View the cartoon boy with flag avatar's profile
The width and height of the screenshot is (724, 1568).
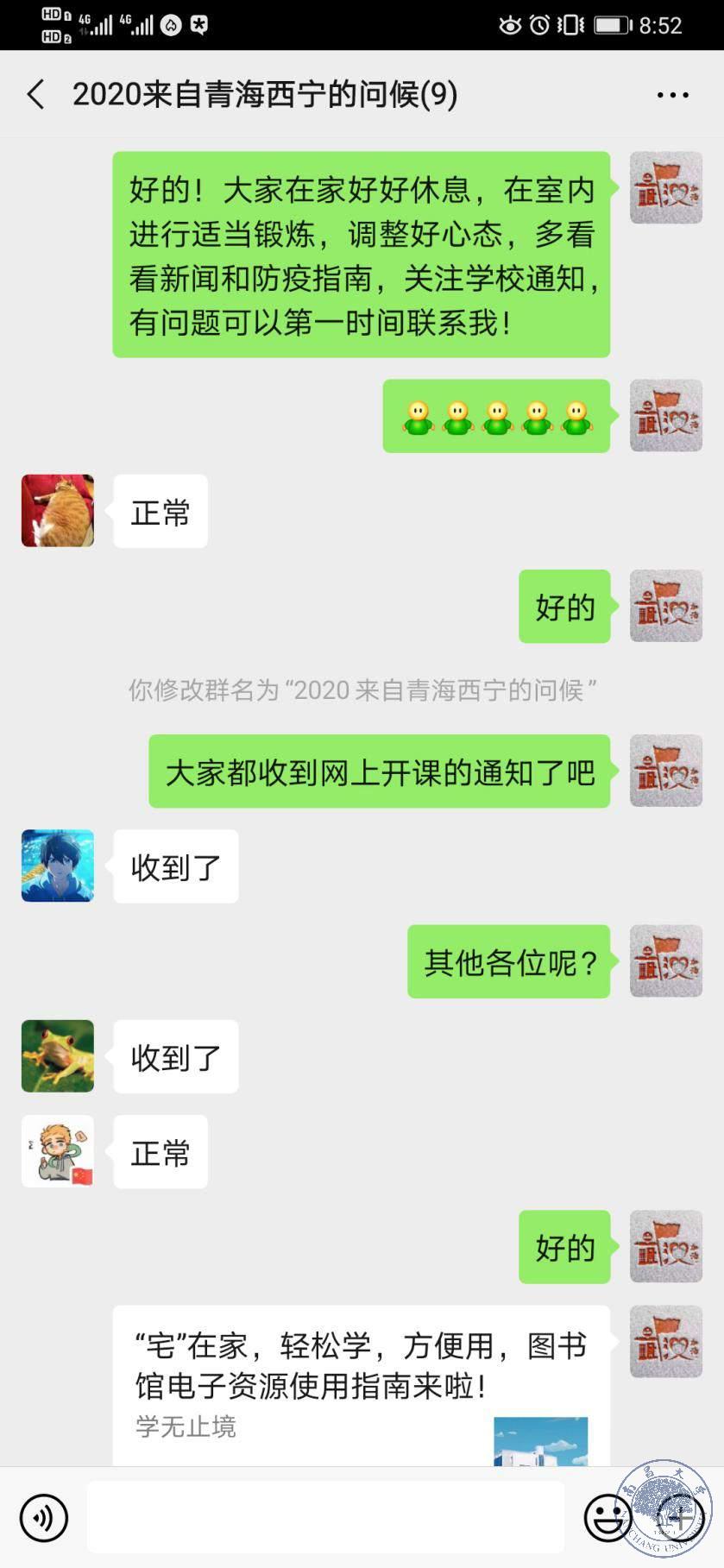pos(58,1151)
